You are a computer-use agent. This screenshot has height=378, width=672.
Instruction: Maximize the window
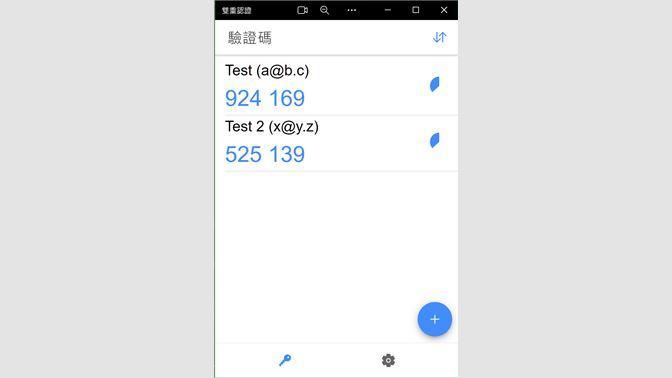(416, 10)
